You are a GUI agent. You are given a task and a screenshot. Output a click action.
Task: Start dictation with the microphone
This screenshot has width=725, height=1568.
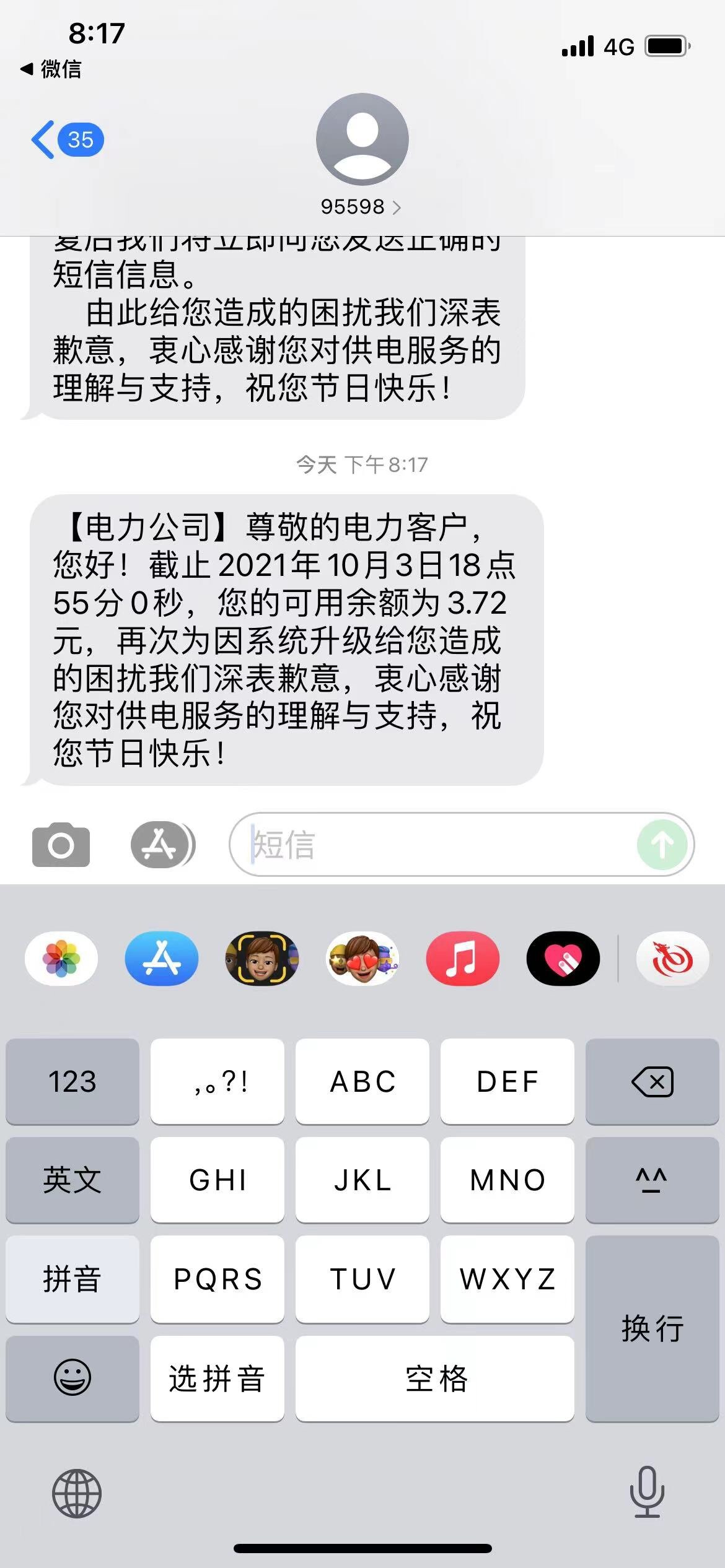pyautogui.click(x=647, y=1492)
